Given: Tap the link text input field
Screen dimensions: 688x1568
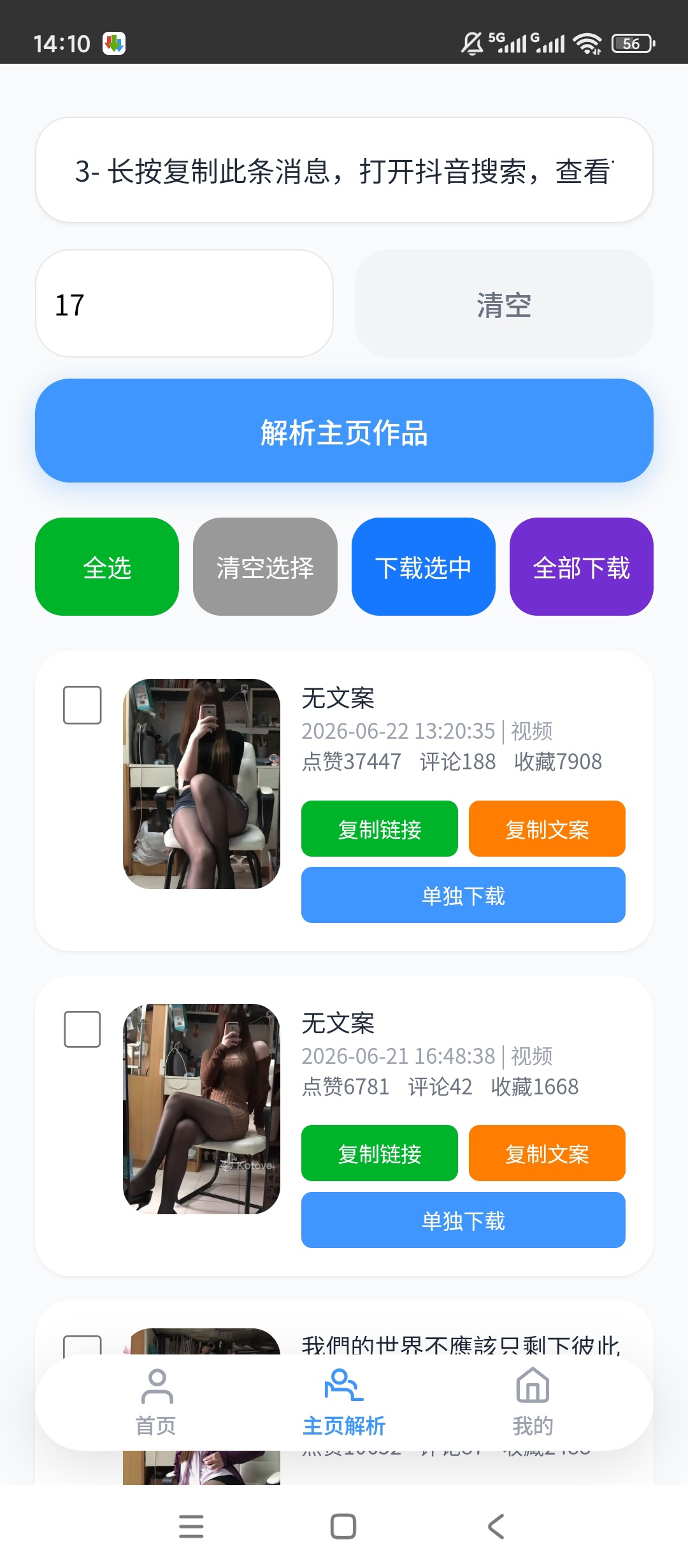Looking at the screenshot, I should pyautogui.click(x=344, y=170).
